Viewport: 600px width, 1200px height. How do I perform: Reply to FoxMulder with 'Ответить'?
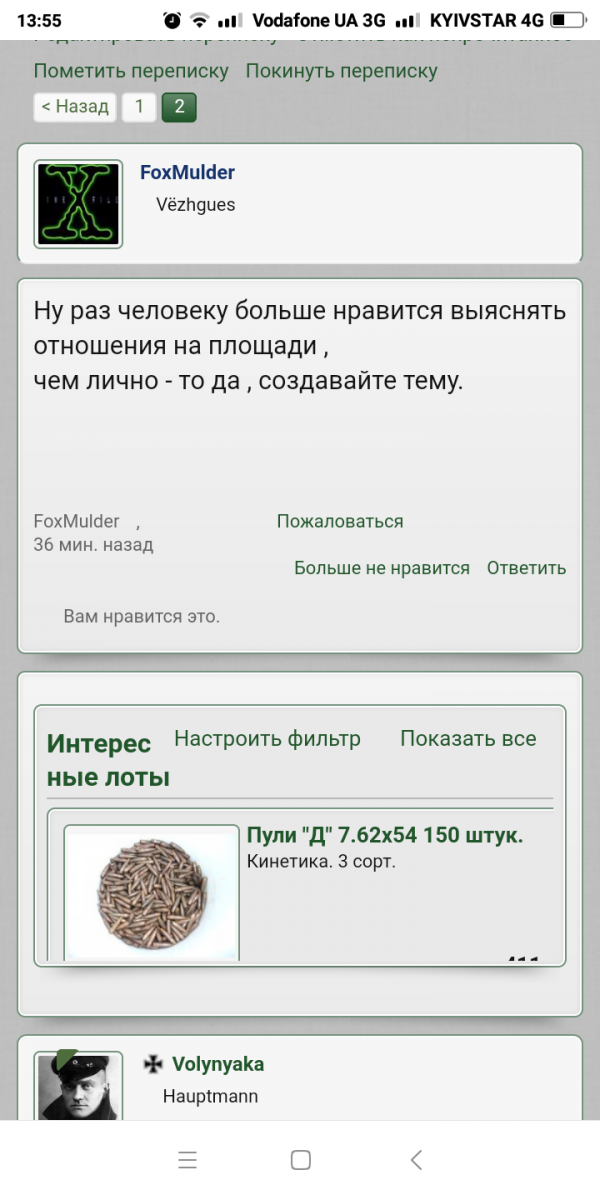[x=526, y=568]
